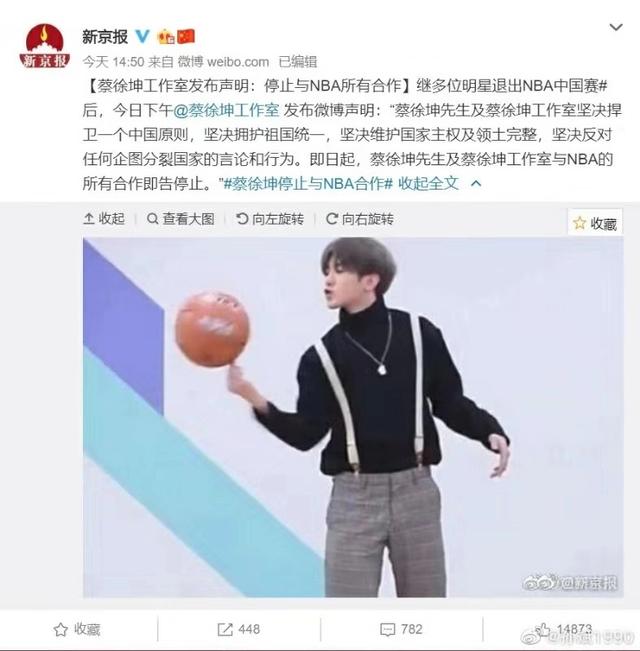Open the 新京报 username link
640x651 pixels.
tap(105, 36)
